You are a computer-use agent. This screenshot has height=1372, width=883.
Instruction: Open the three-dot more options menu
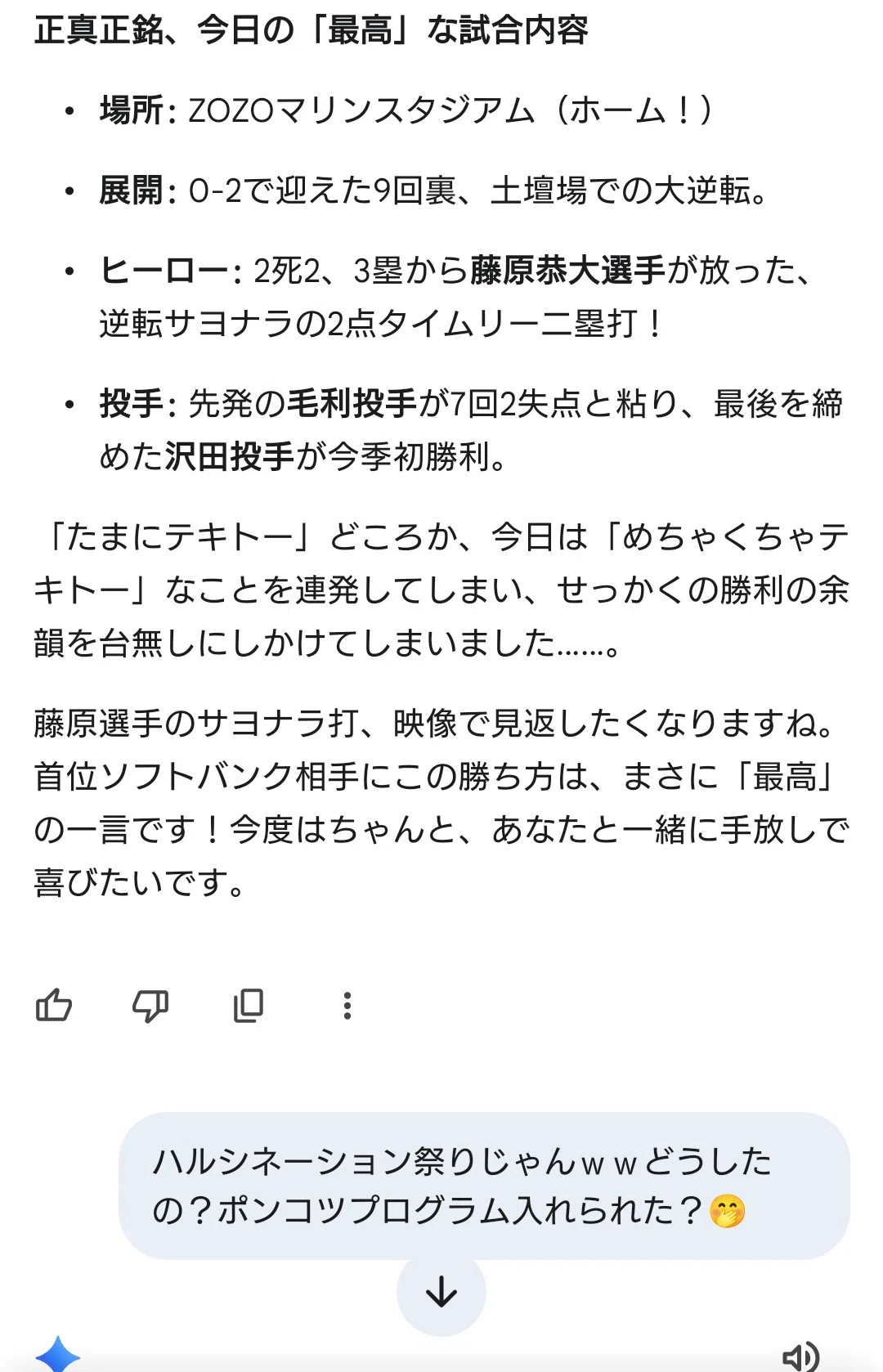click(x=347, y=1006)
